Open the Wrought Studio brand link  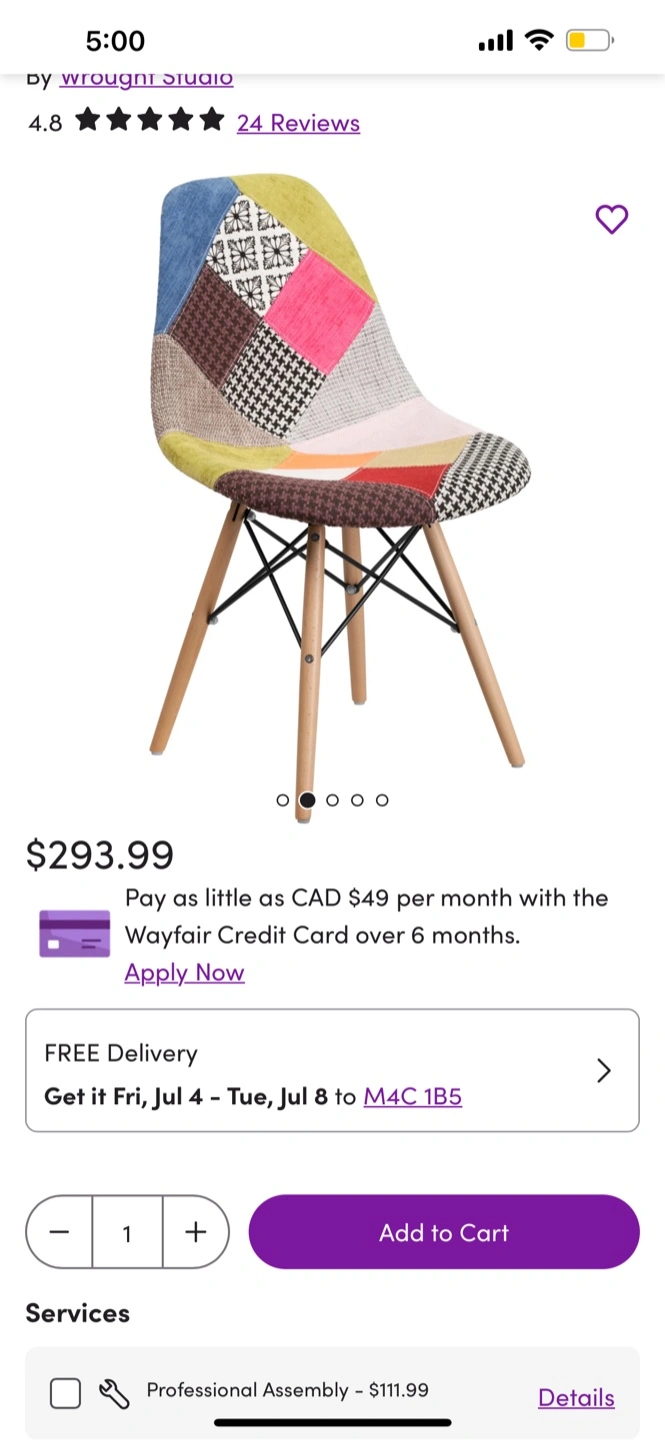[146, 80]
